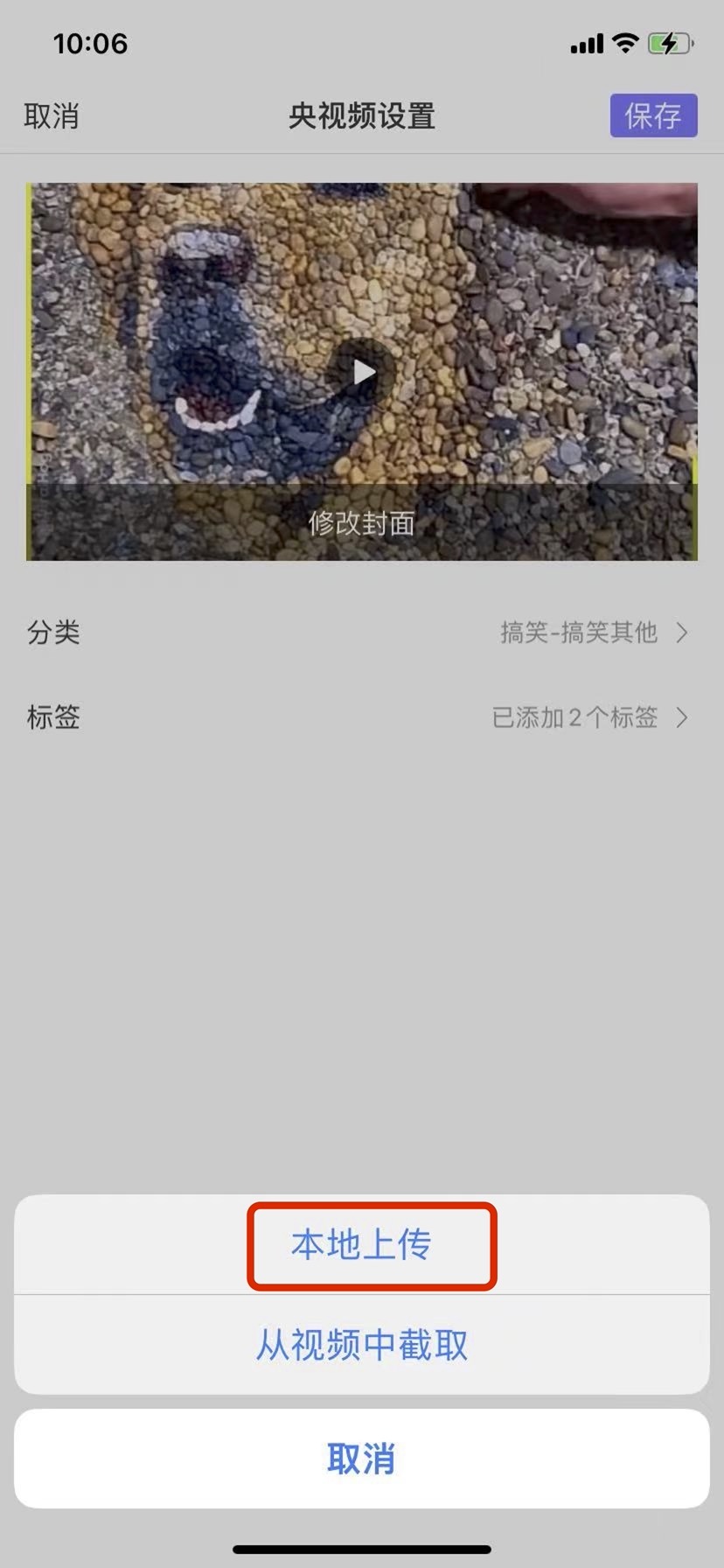This screenshot has width=724, height=1568.
Task: Select 从视频中截取 option
Action: point(361,1345)
